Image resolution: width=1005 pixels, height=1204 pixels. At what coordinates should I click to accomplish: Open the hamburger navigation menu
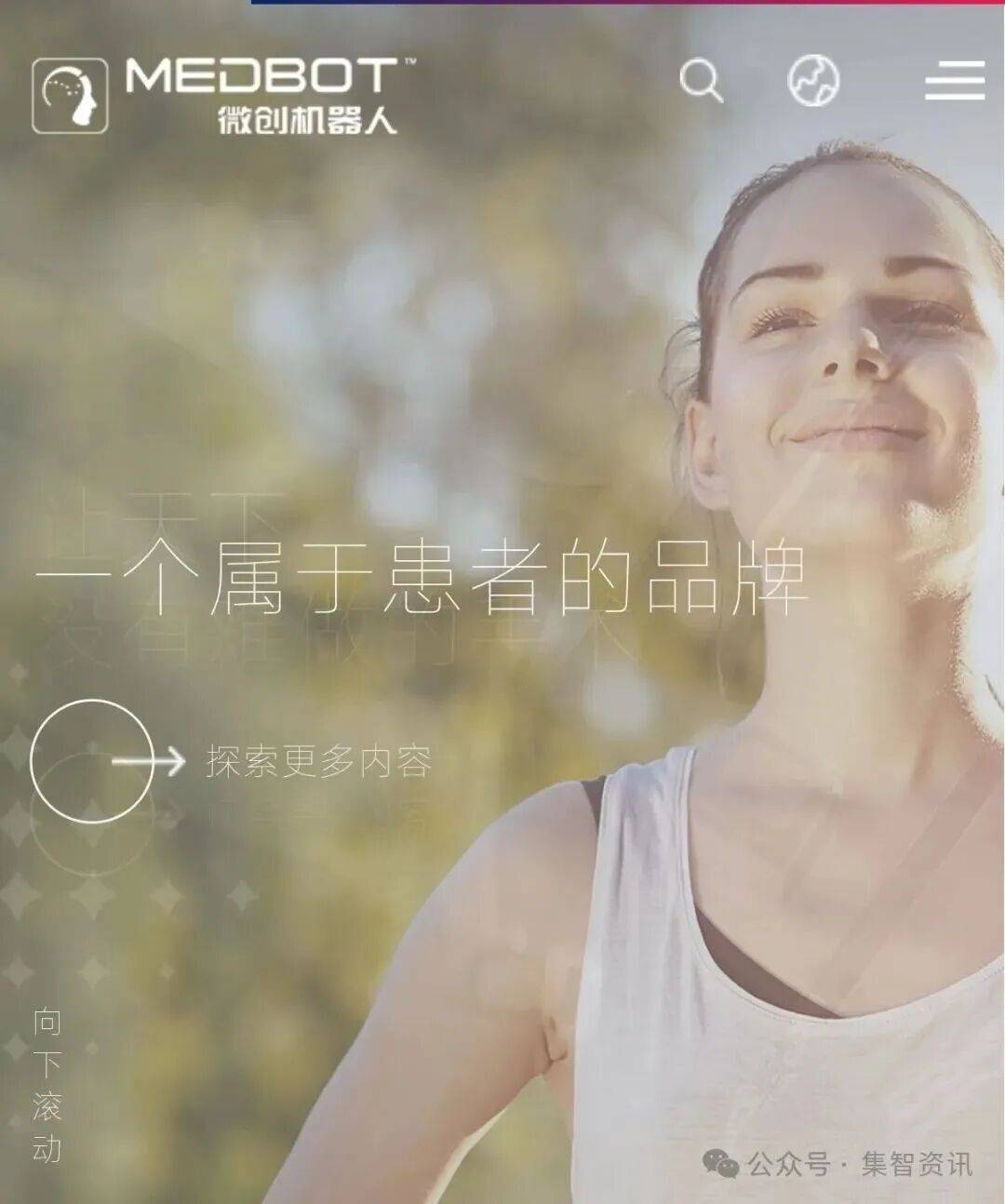pyautogui.click(x=954, y=81)
